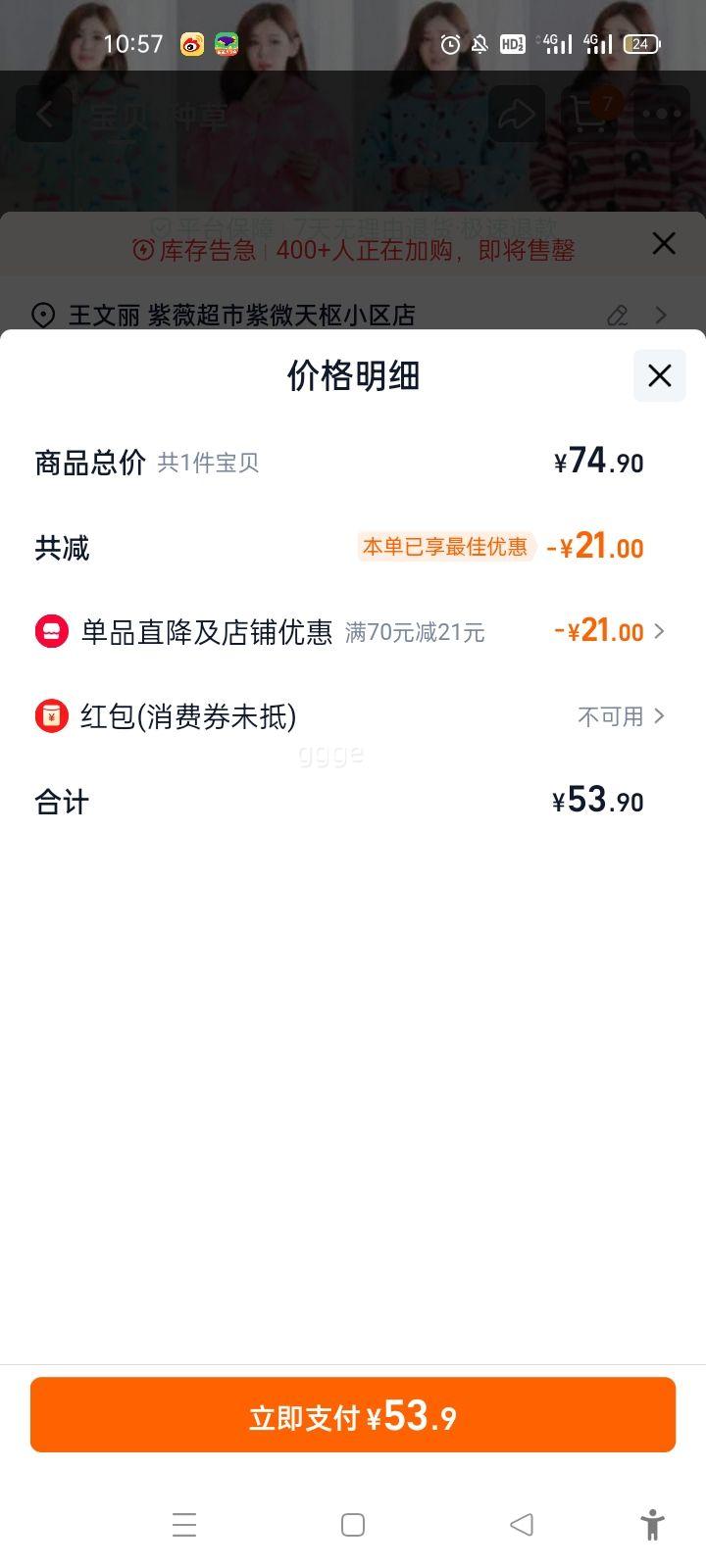Tap 立即支付 to pay ¥53.9
The width and height of the screenshot is (706, 1568).
coord(353,1415)
